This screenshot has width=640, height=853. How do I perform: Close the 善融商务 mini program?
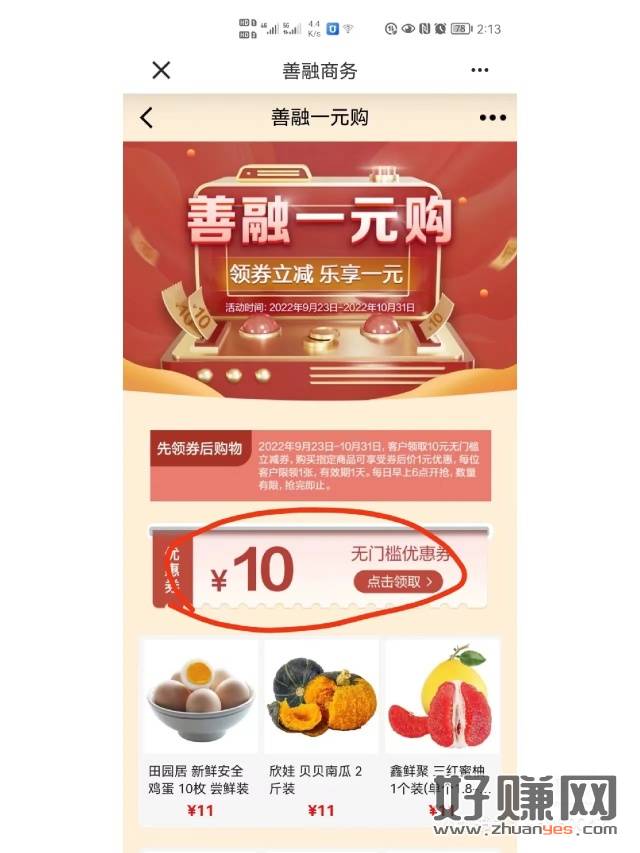161,70
